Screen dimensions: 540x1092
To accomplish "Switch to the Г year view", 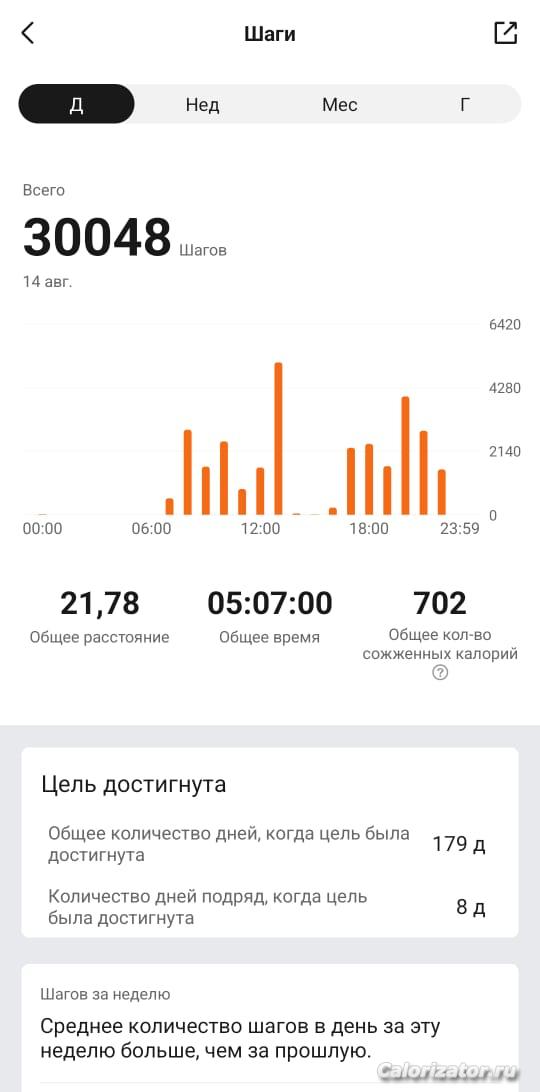I will [x=465, y=104].
